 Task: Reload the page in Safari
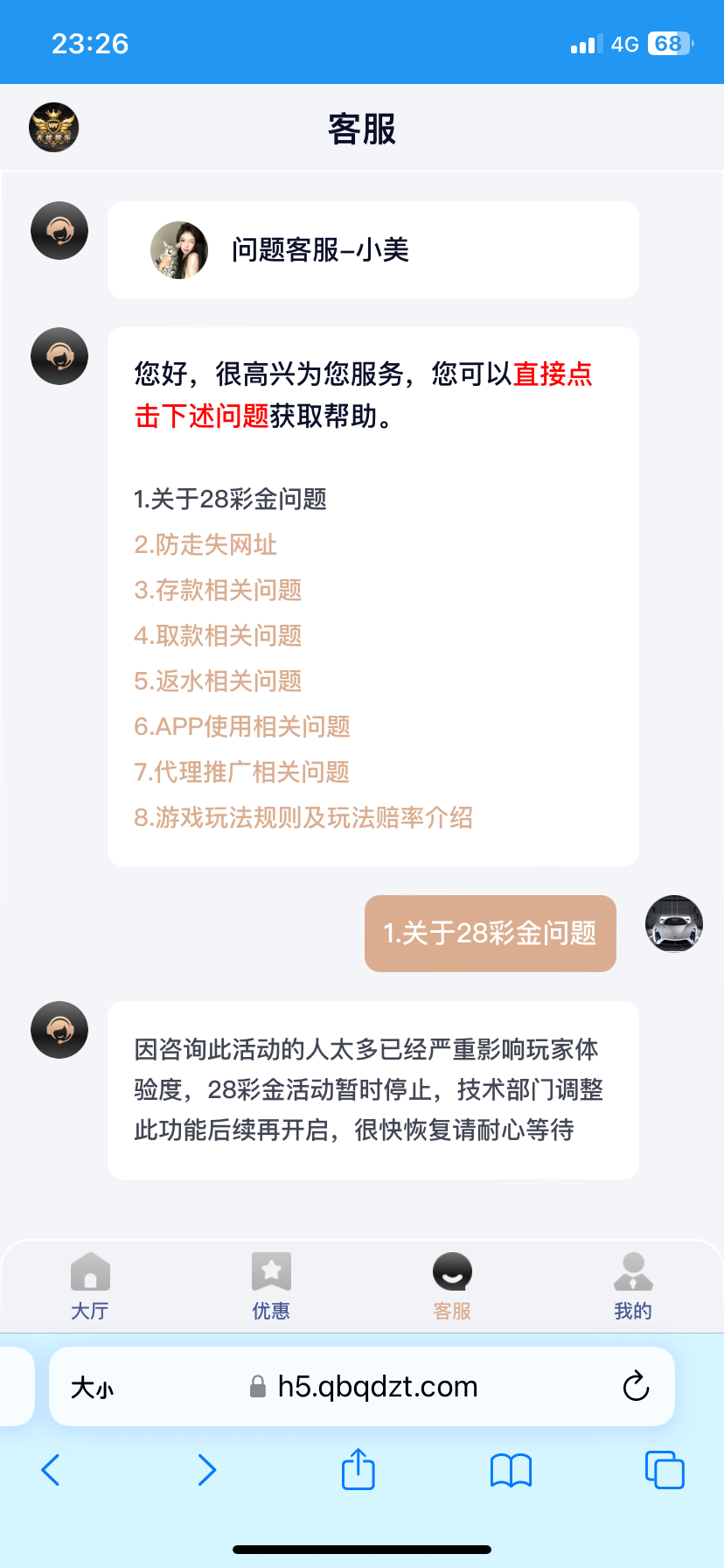[x=636, y=1386]
